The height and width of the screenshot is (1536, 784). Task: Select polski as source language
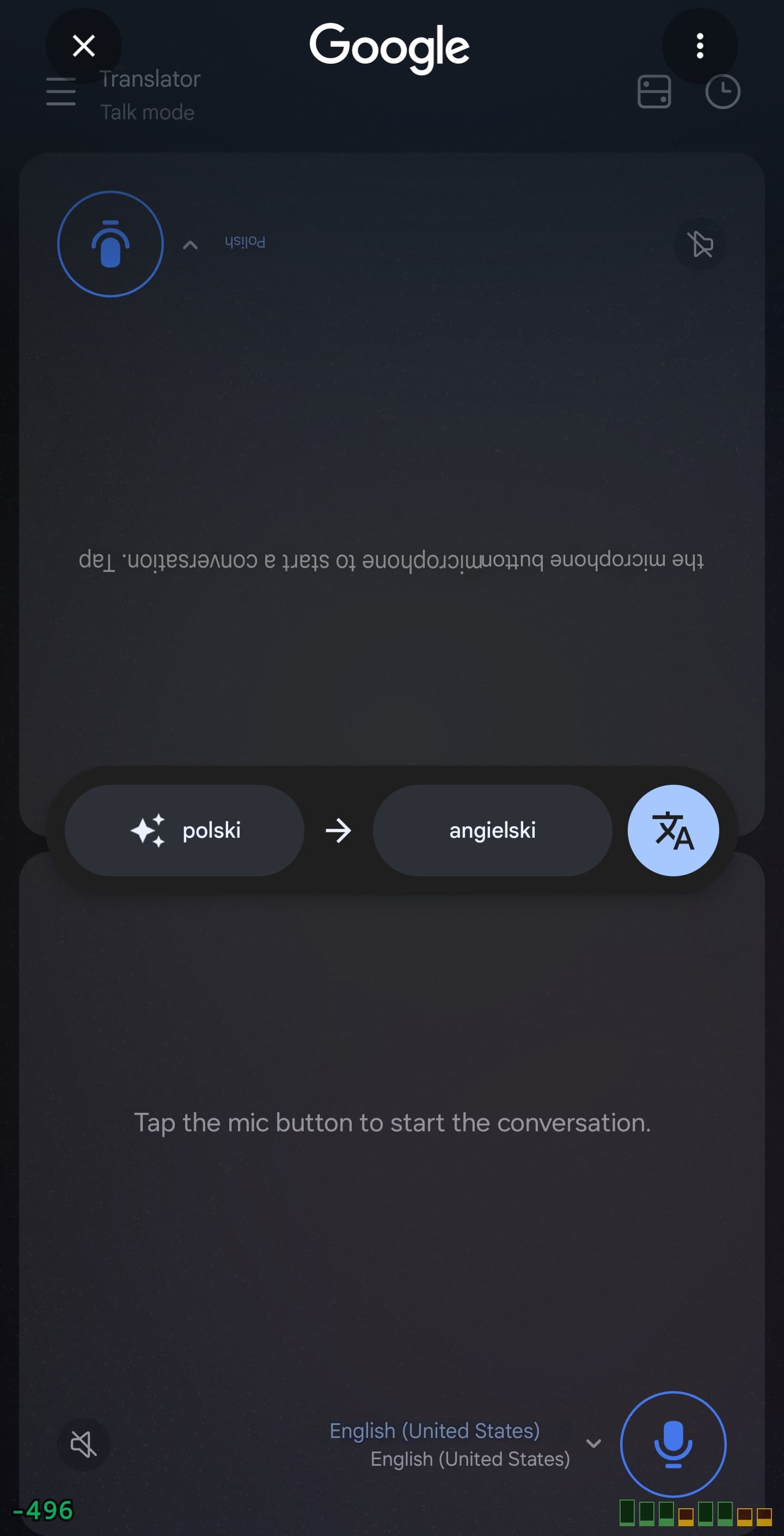point(184,830)
